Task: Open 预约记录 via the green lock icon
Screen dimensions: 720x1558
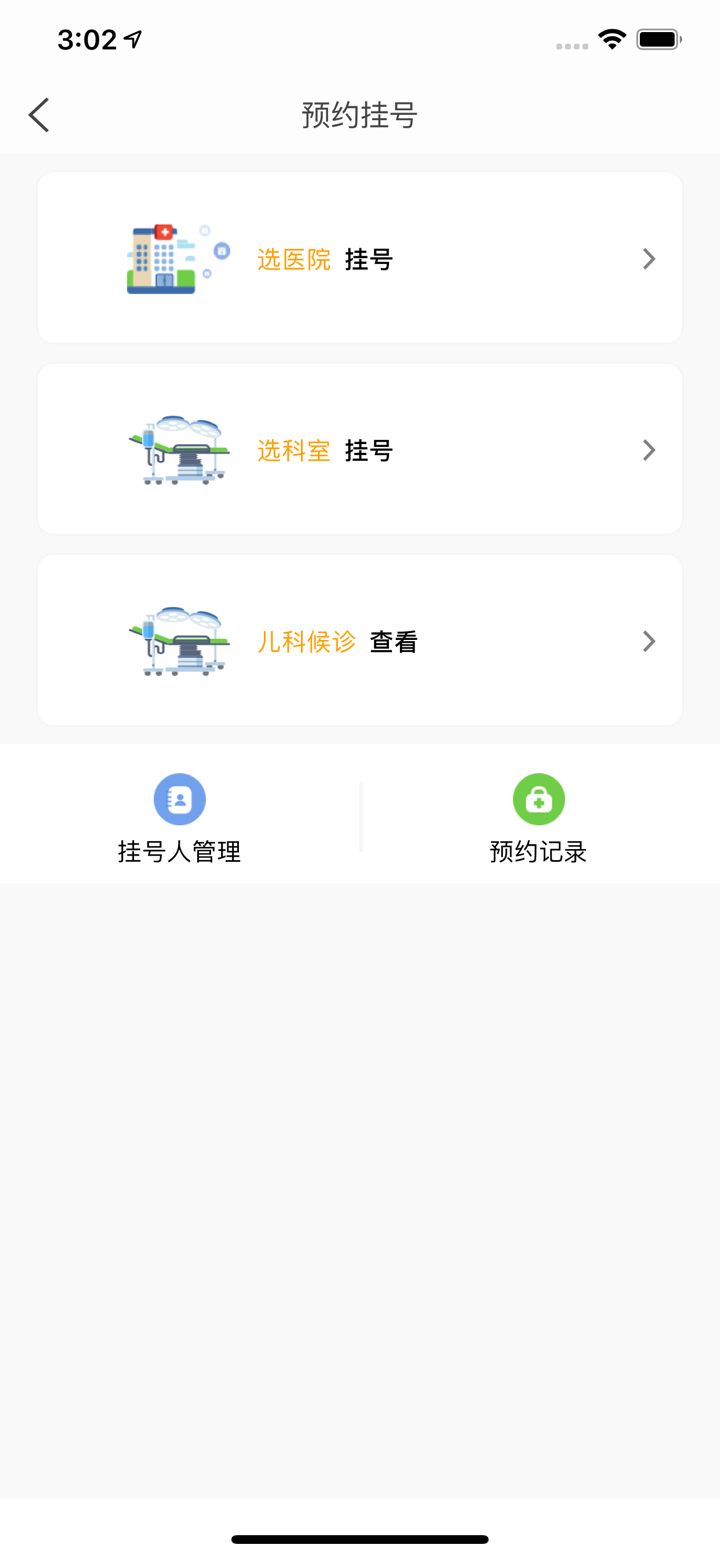Action: pyautogui.click(x=538, y=799)
